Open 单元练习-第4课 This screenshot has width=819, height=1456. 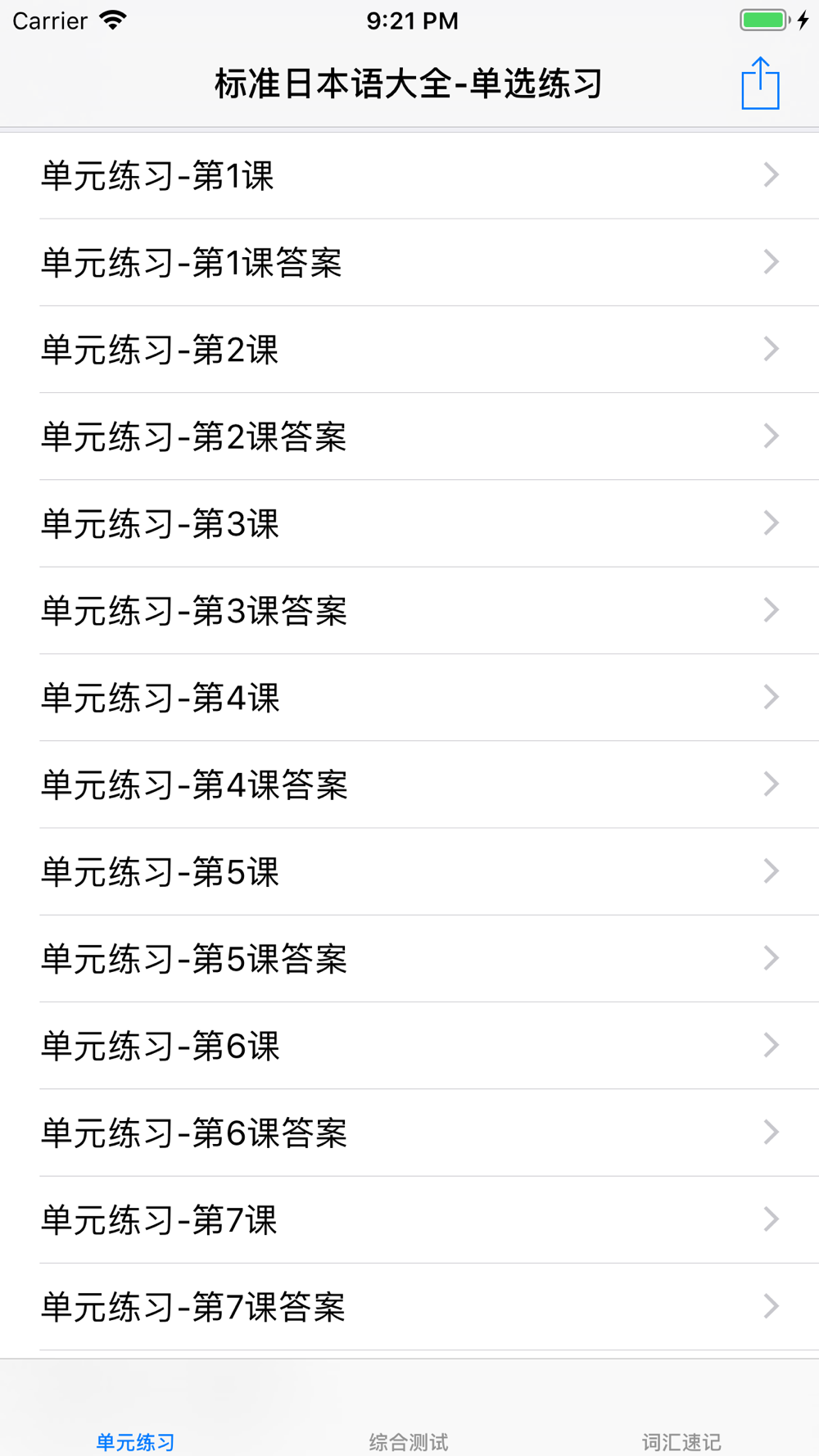tap(409, 698)
